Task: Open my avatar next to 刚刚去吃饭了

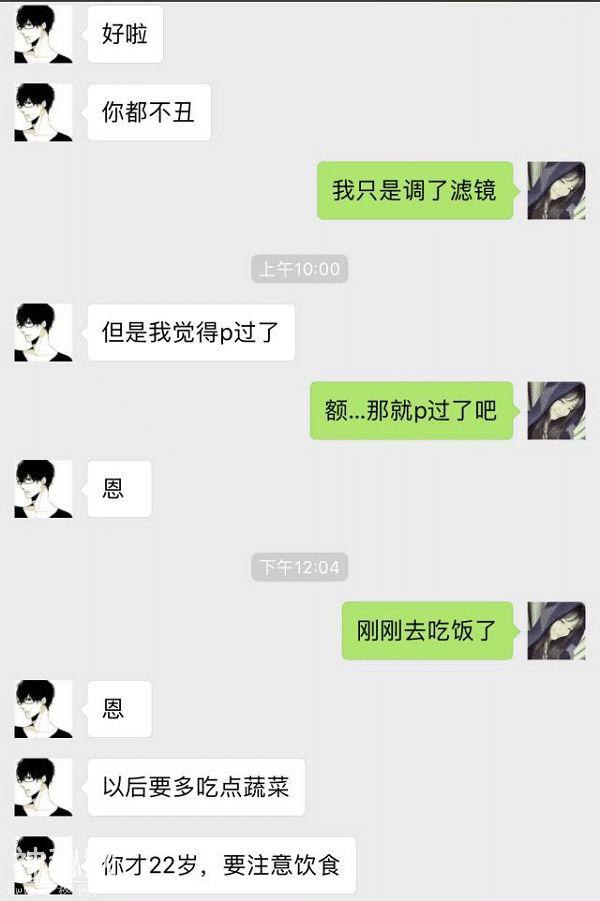Action: [556, 630]
